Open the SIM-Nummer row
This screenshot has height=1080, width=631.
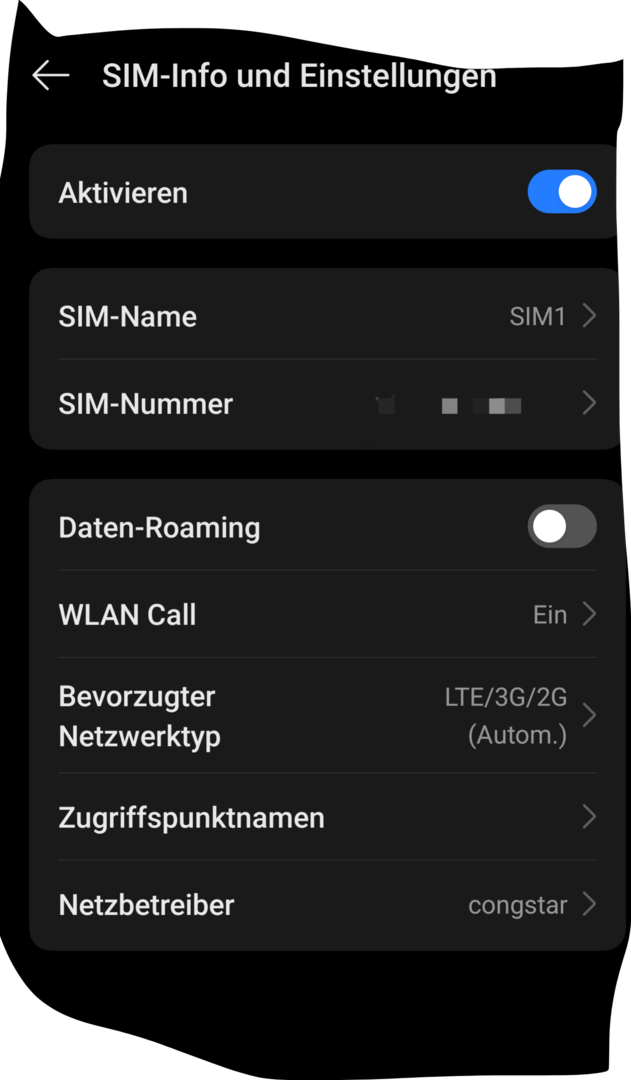click(327, 404)
